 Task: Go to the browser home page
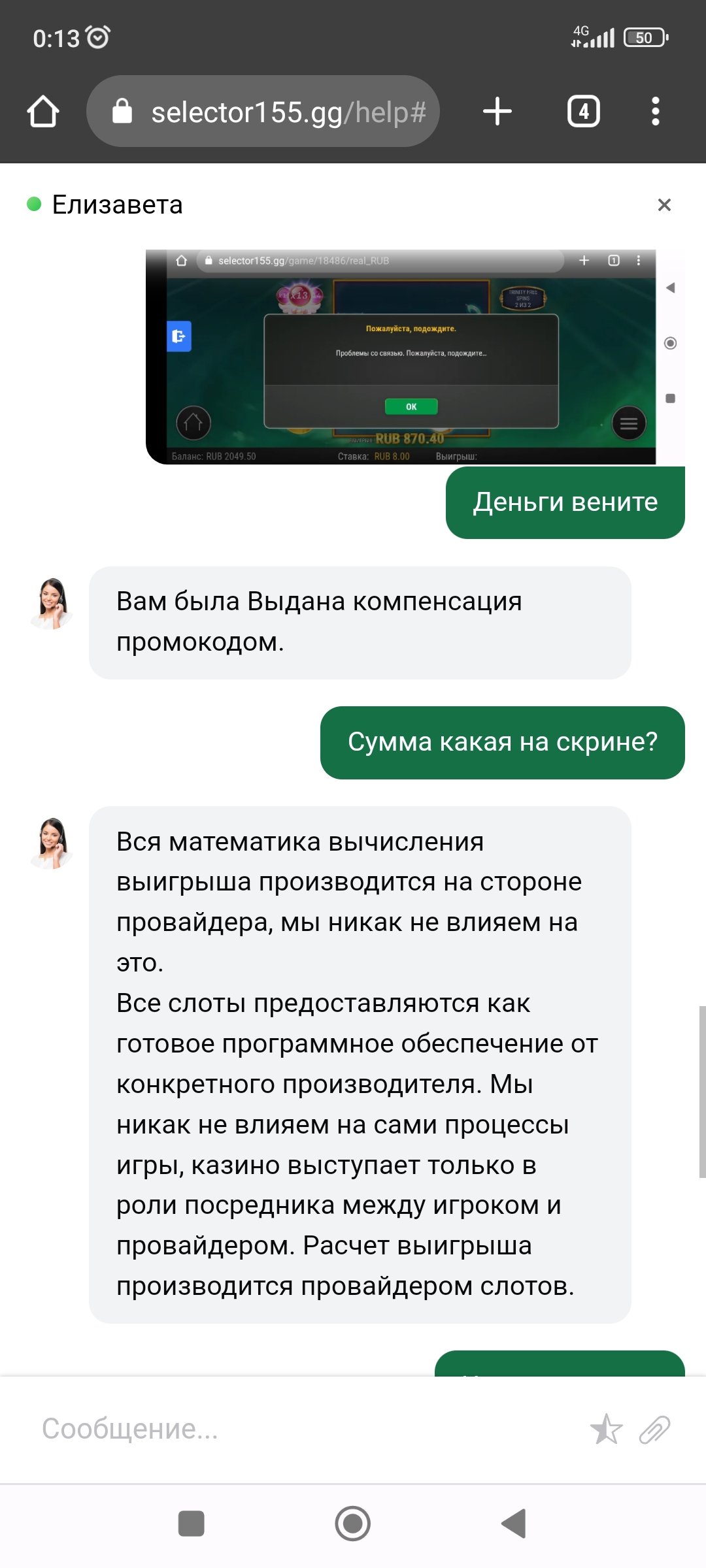(43, 111)
